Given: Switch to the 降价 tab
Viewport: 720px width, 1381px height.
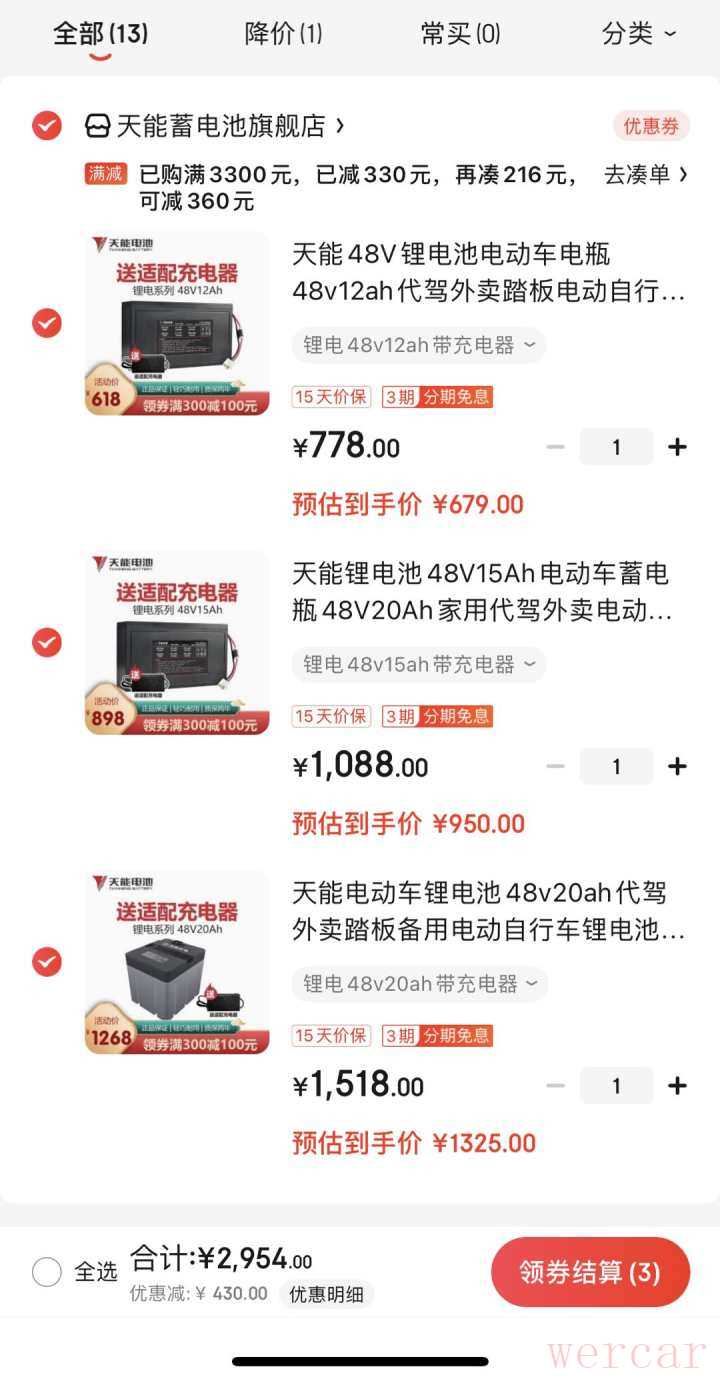Looking at the screenshot, I should 283,34.
